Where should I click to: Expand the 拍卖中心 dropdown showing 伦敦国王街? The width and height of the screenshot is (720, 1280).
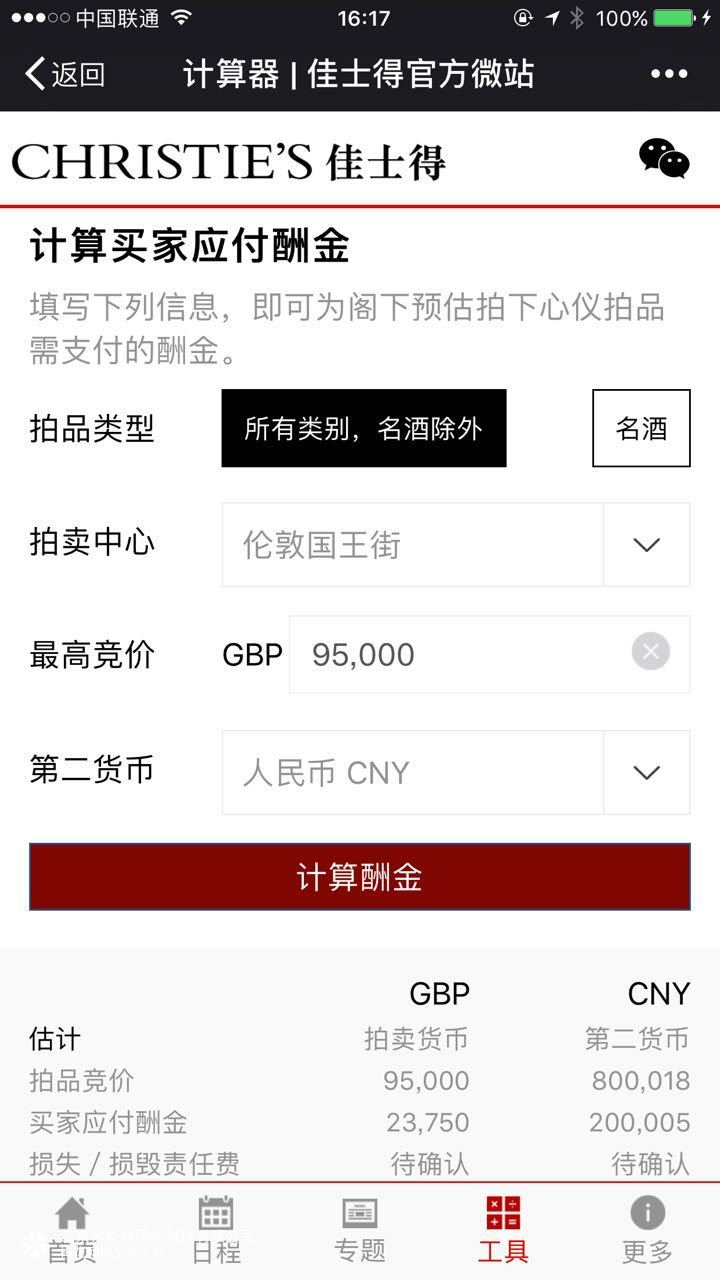coord(456,544)
